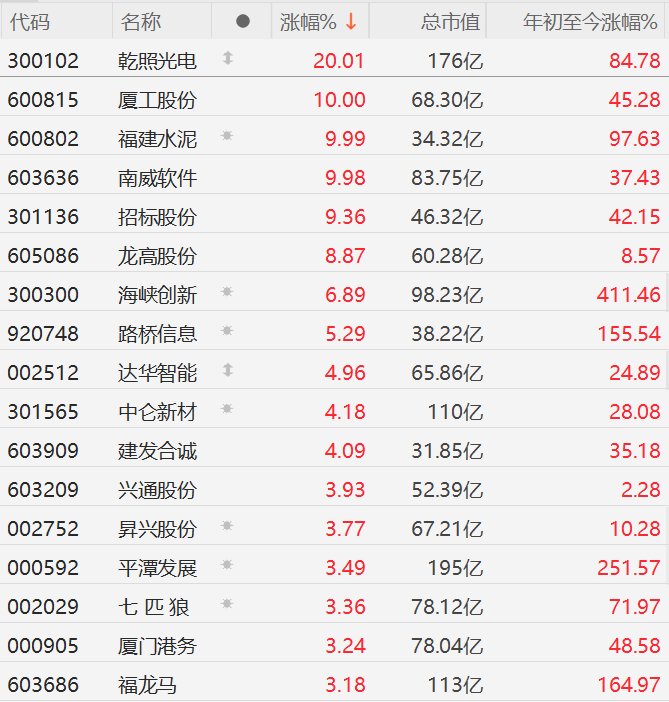View 海峡创新 stock details

click(156, 295)
